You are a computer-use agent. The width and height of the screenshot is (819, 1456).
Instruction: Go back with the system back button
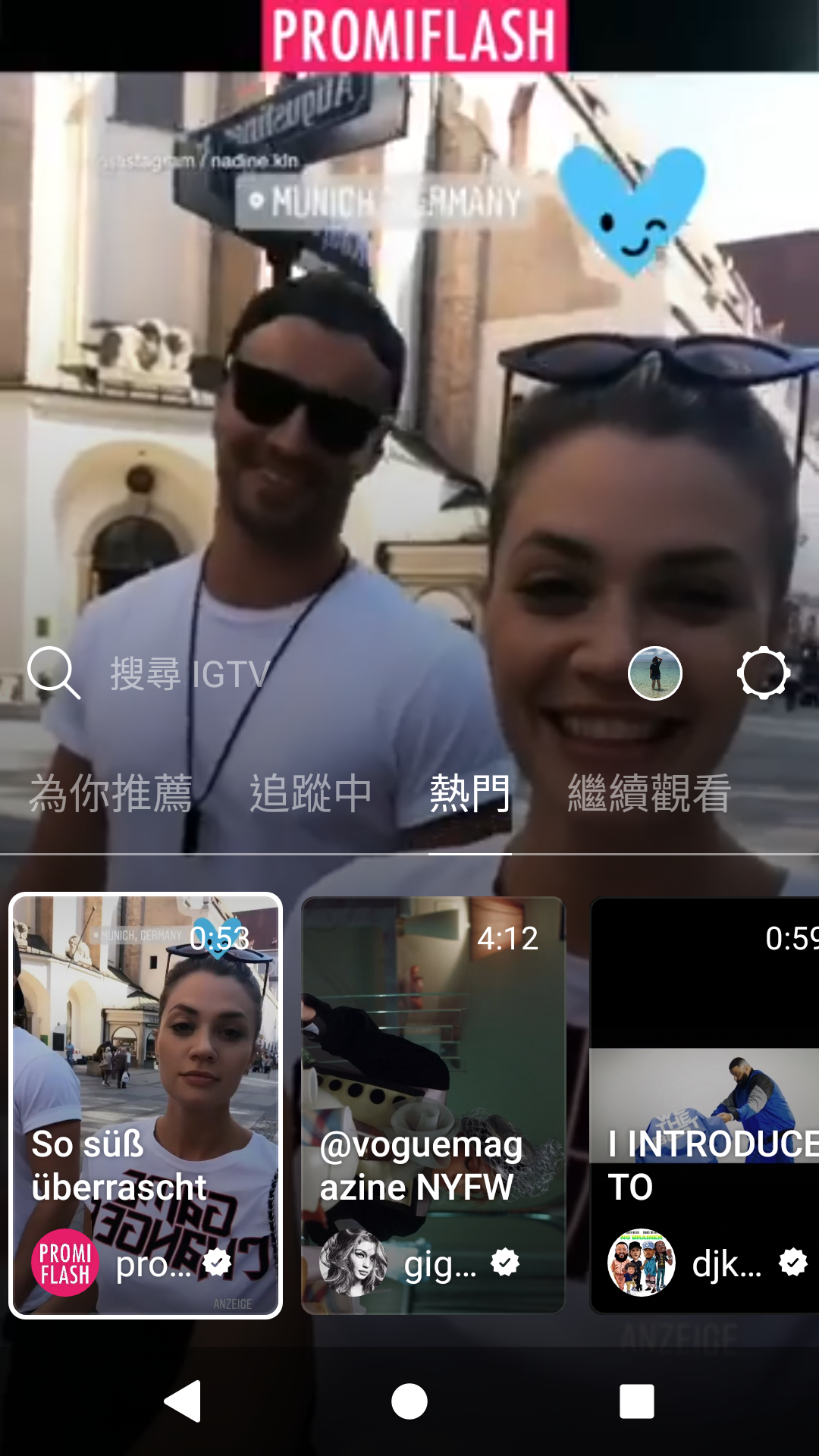183,1401
